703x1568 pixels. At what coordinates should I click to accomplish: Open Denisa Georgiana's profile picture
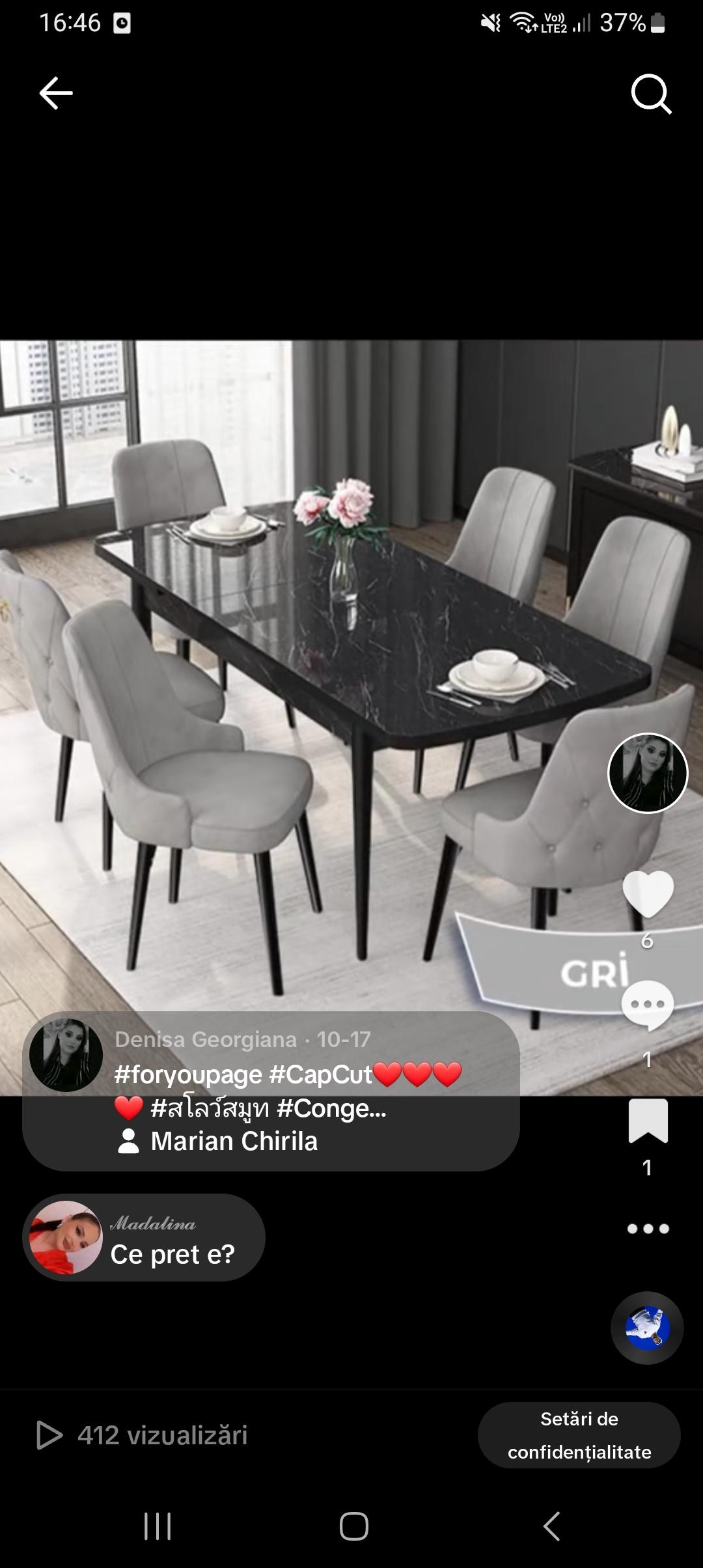pyautogui.click(x=648, y=773)
